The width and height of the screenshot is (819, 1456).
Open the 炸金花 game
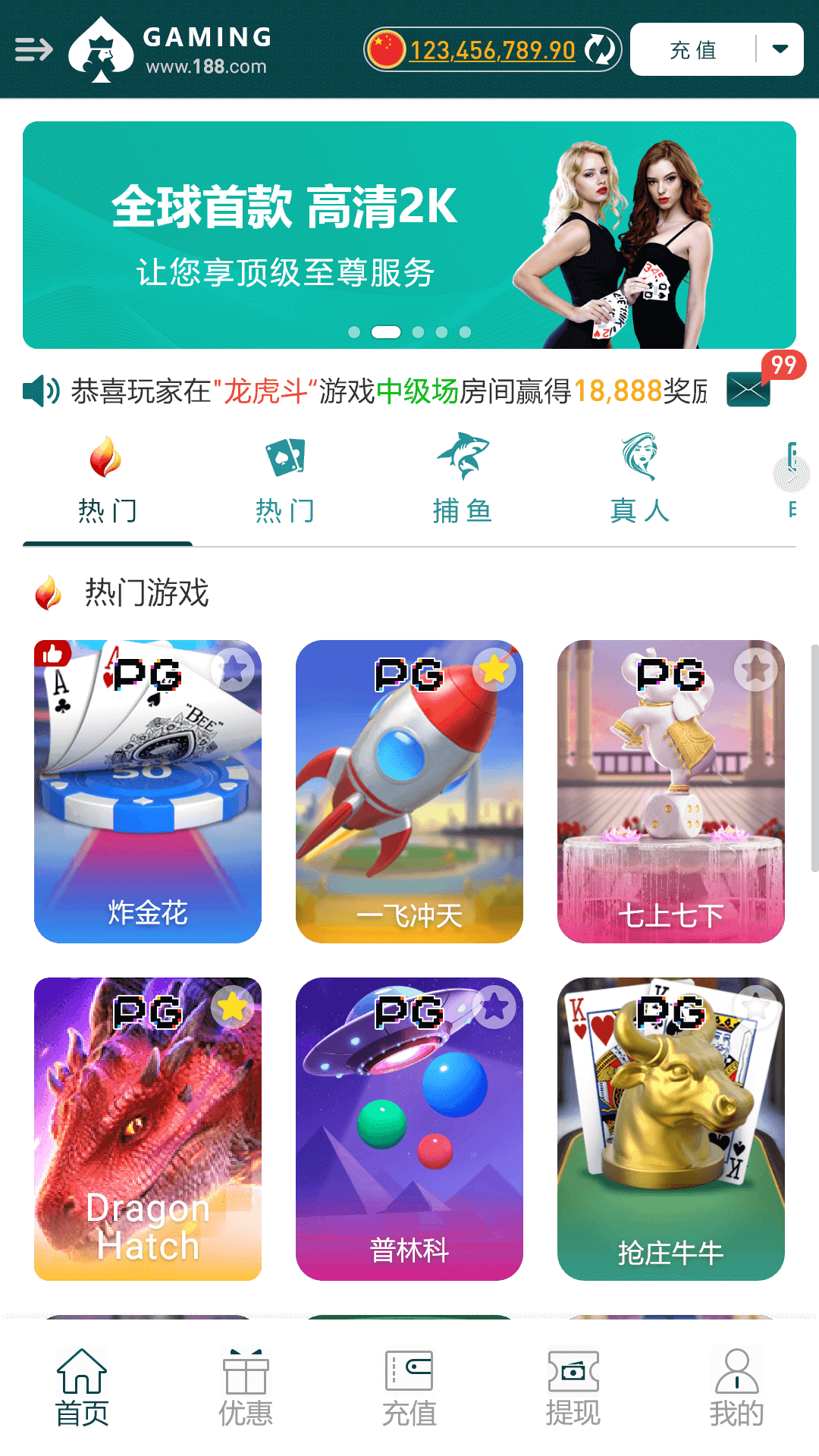pyautogui.click(x=148, y=792)
